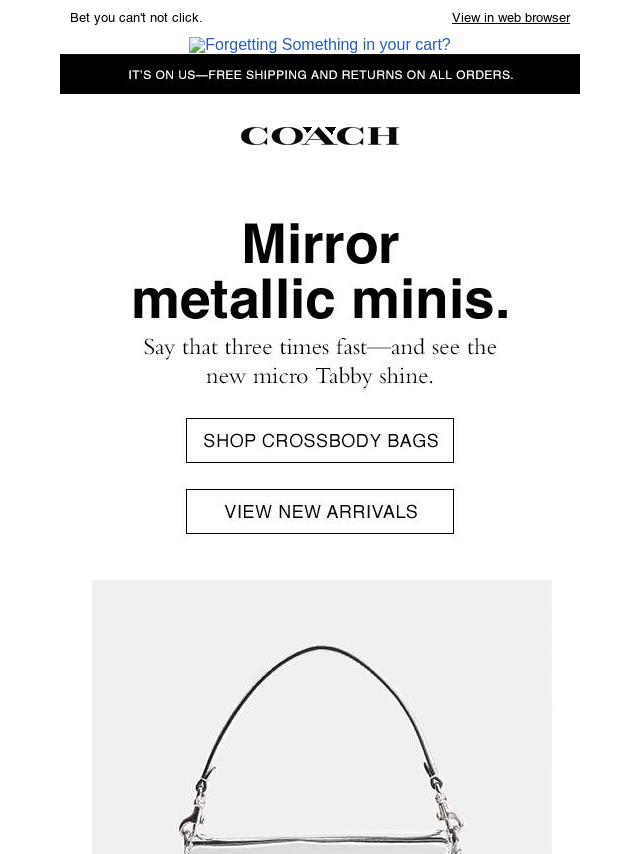Open the Forgetting Something in your cart link
Image resolution: width=640 pixels, height=854 pixels.
[320, 45]
